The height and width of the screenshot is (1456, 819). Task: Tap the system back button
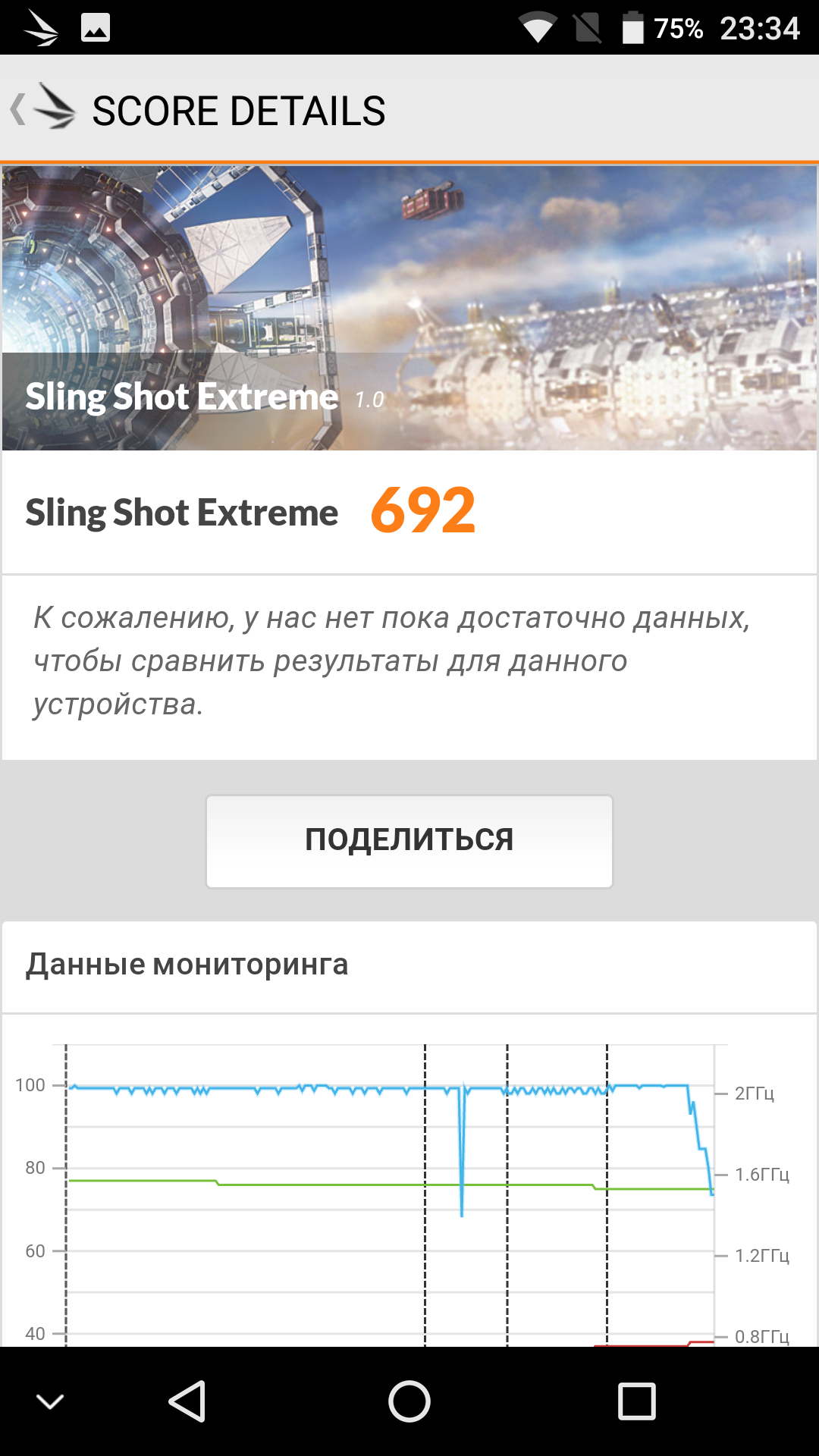click(x=187, y=1401)
